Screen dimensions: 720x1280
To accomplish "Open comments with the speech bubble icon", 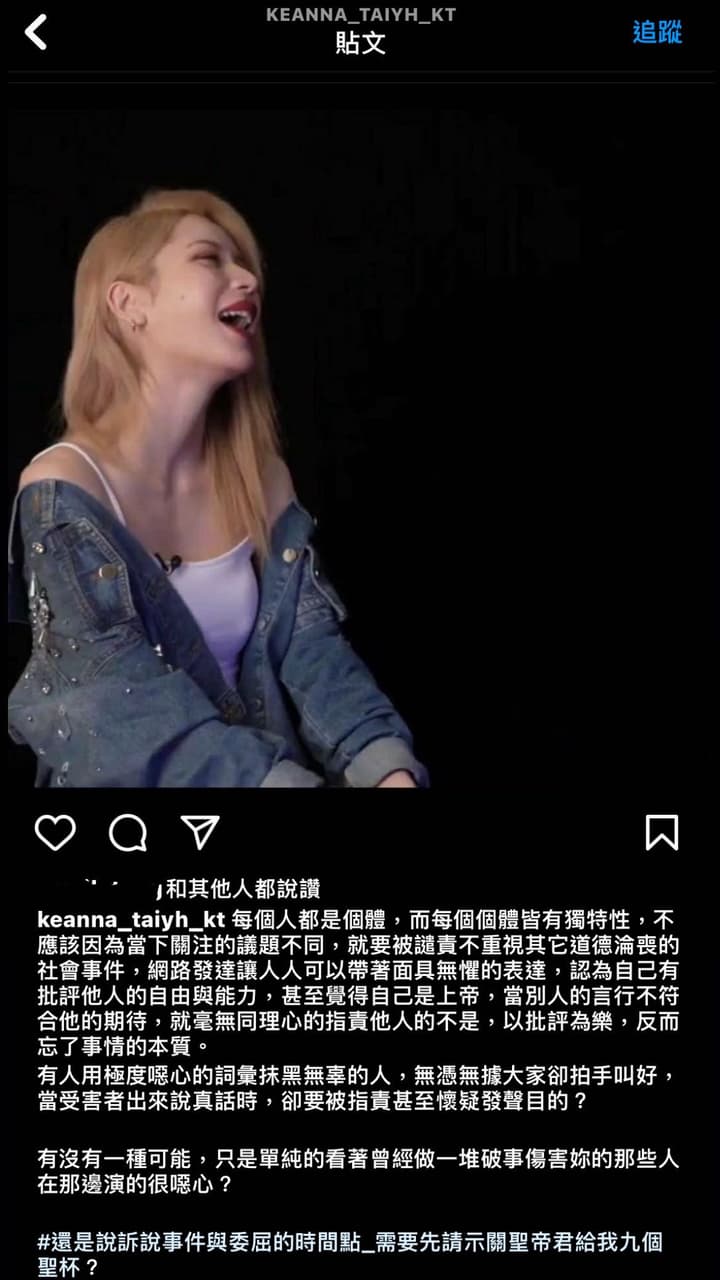I will (128, 832).
